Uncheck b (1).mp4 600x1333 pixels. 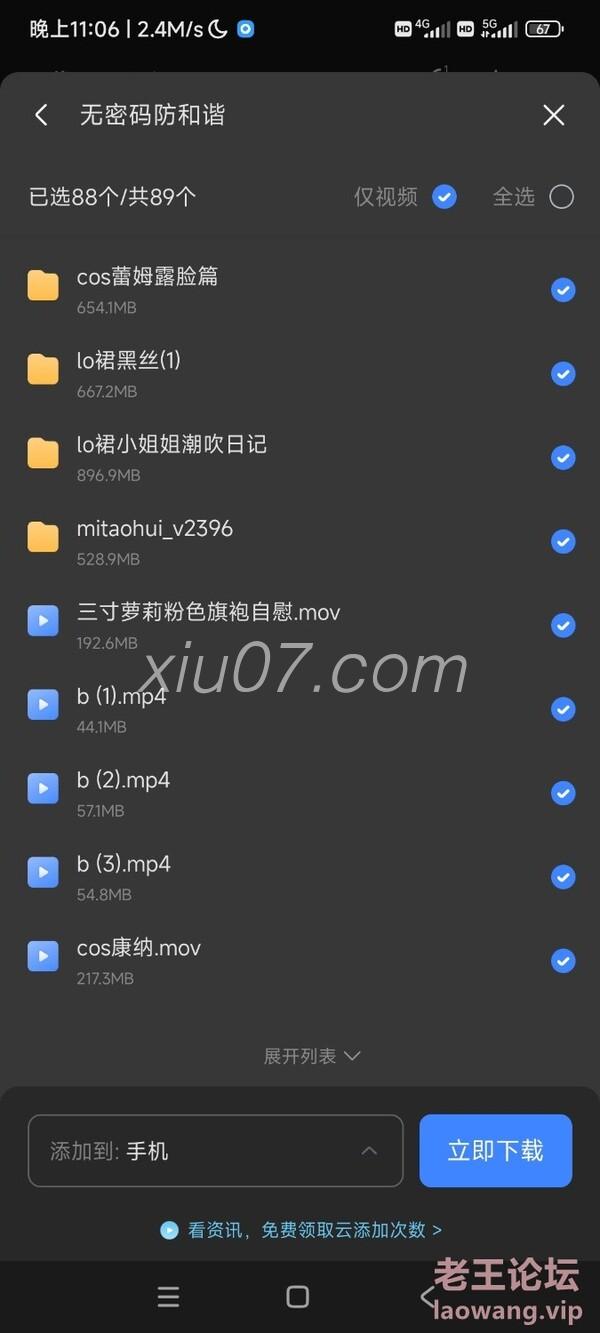pos(564,709)
